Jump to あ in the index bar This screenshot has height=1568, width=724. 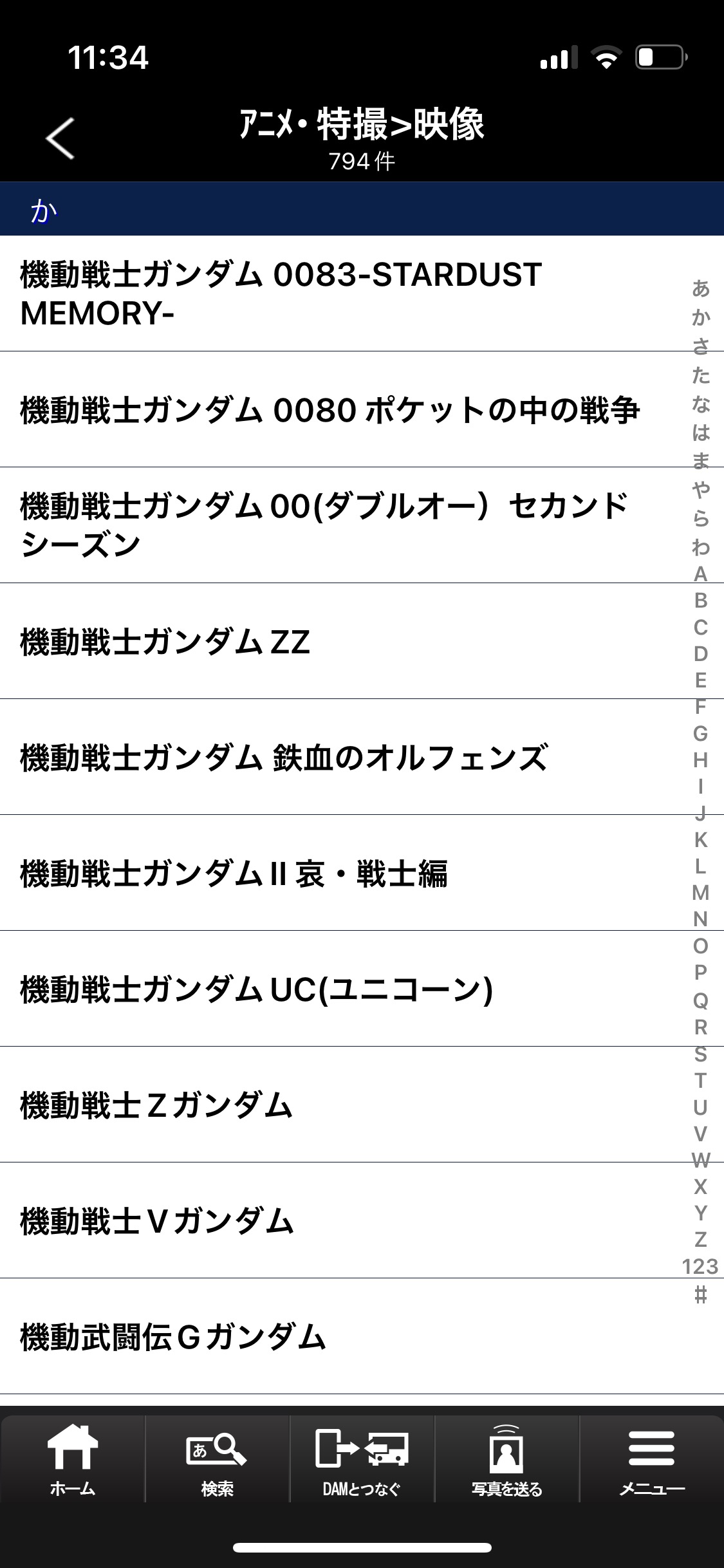click(701, 289)
